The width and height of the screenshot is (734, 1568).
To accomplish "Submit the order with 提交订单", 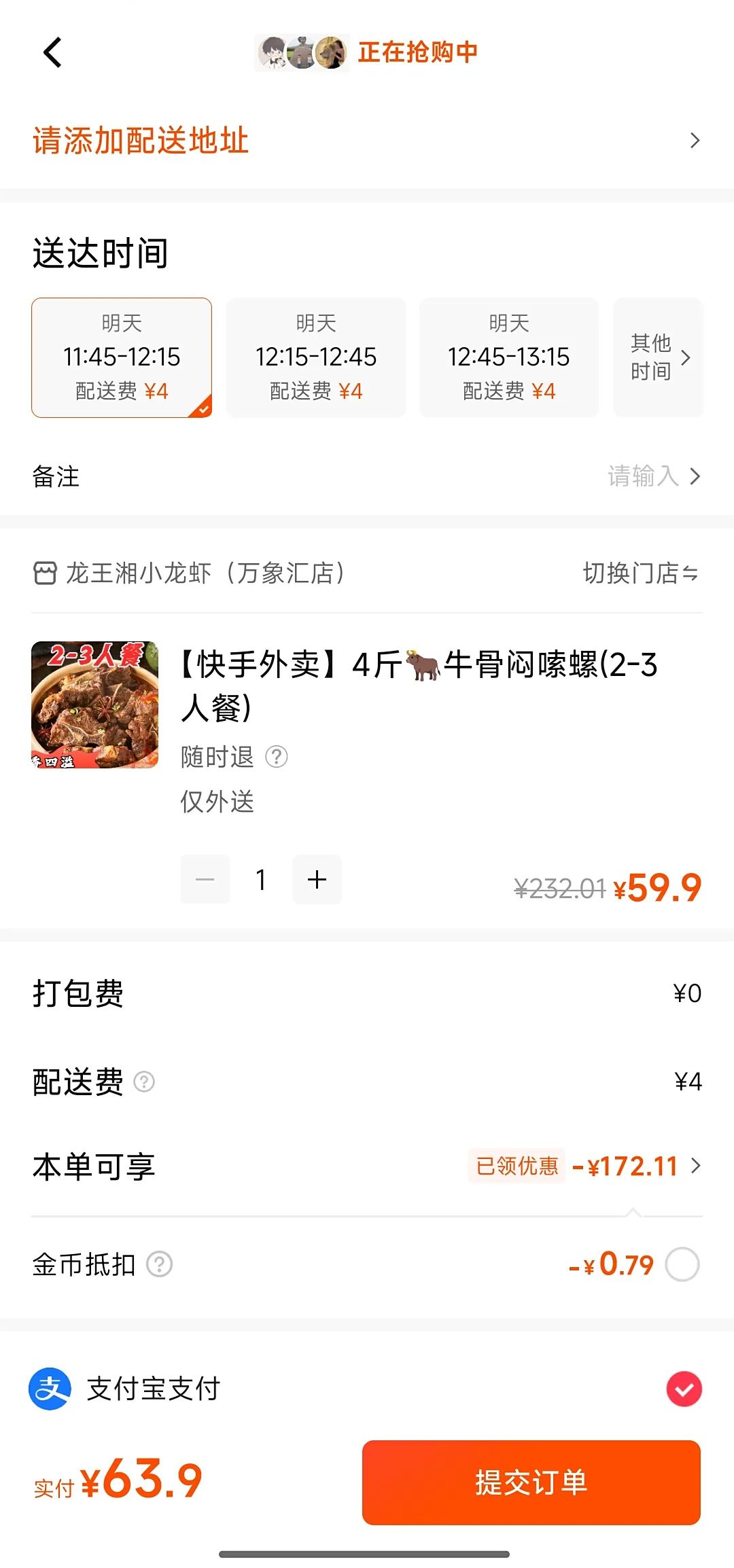I will 531,1482.
